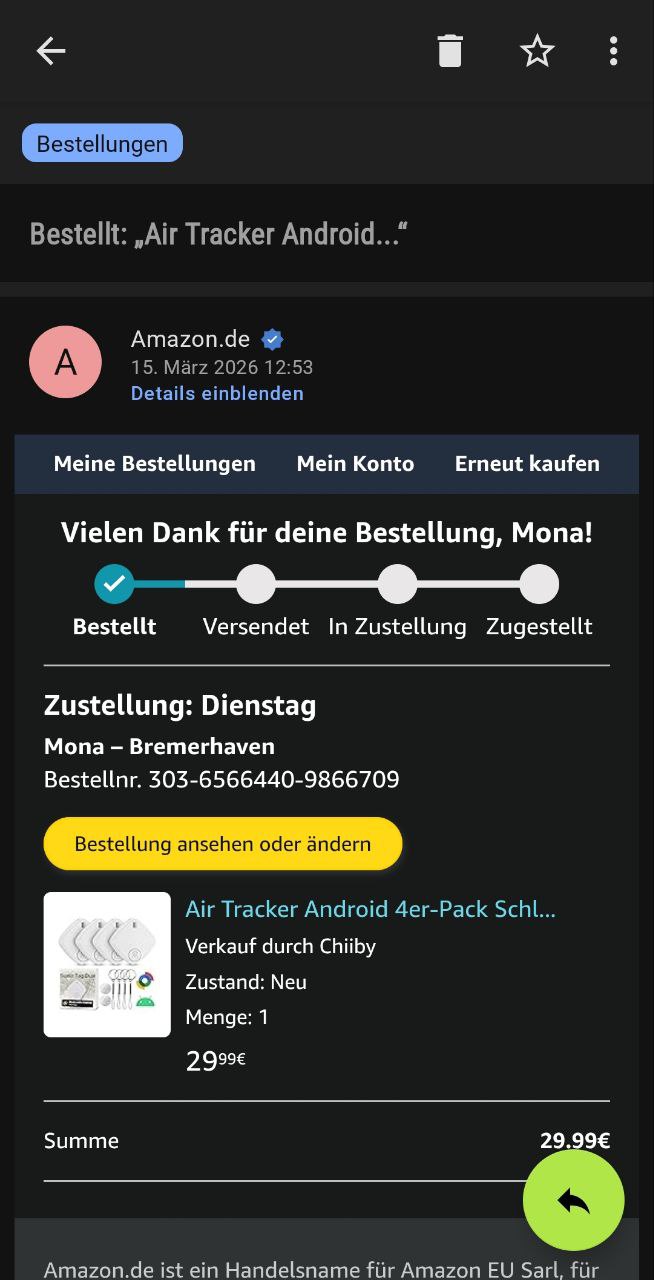Open Mein Konto link

355,464
